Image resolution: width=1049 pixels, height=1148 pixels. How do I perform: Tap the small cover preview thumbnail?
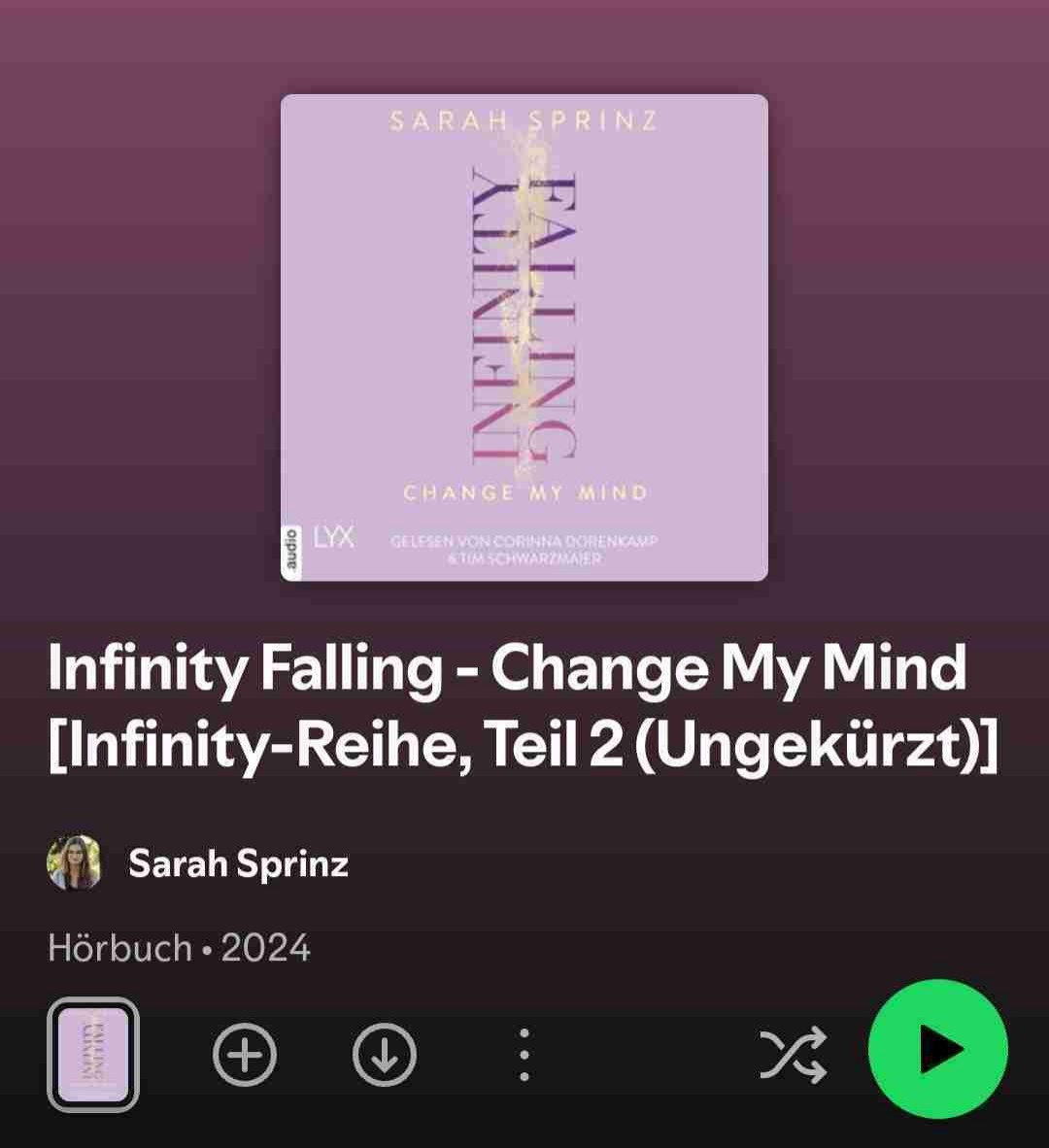93,1055
